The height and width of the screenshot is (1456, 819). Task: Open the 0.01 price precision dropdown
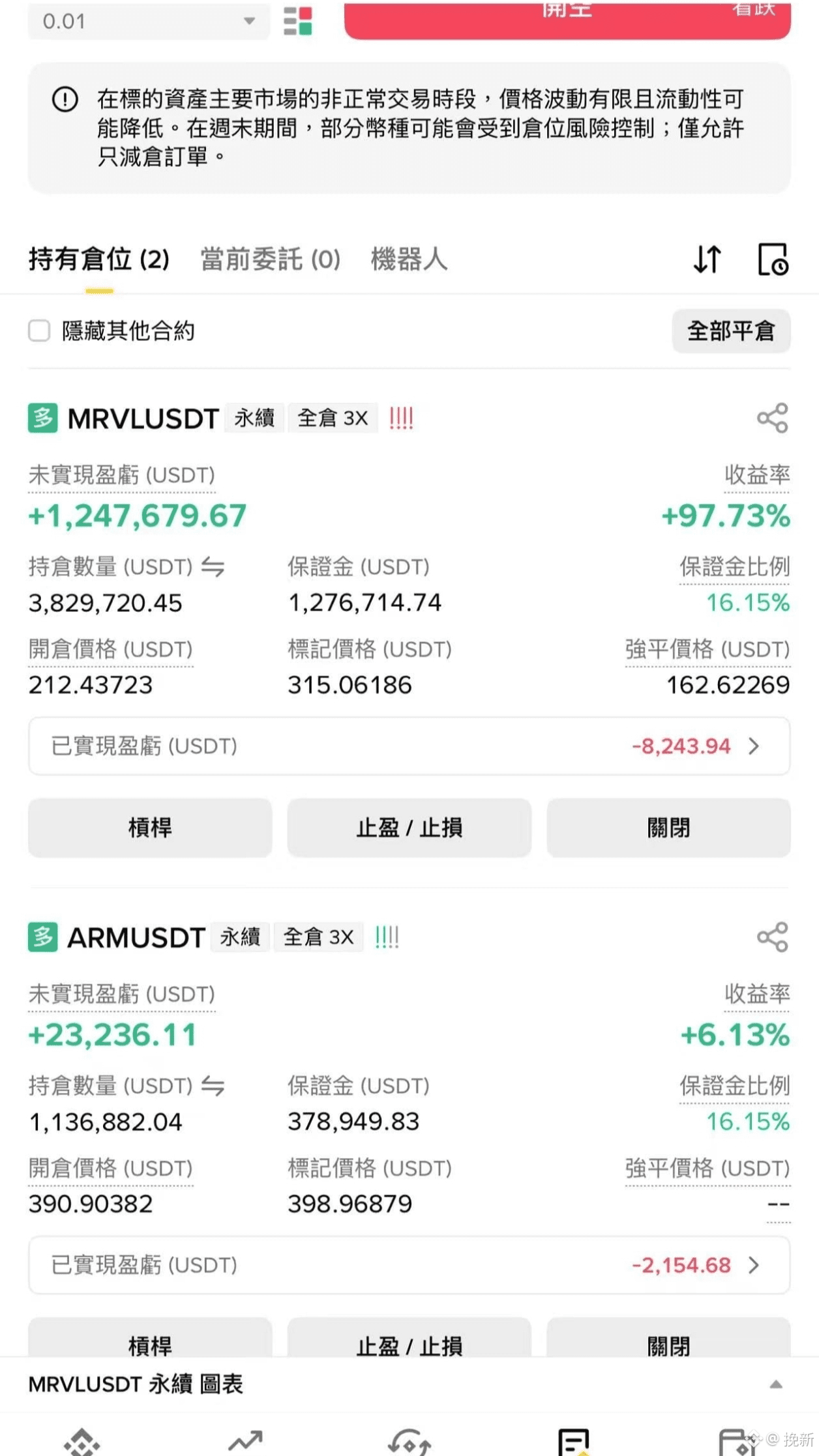[x=149, y=21]
